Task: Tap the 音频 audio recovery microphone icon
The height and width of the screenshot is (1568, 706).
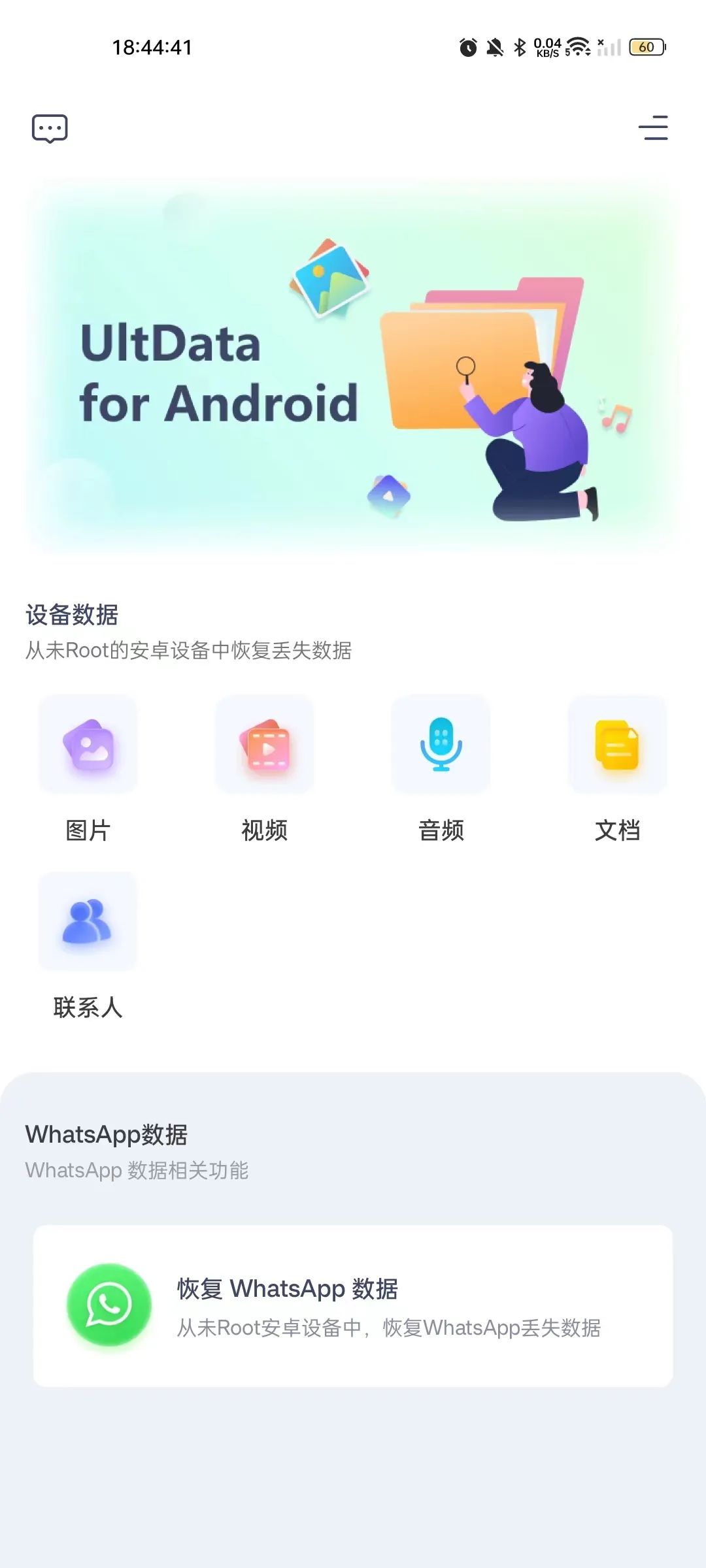Action: 441,745
